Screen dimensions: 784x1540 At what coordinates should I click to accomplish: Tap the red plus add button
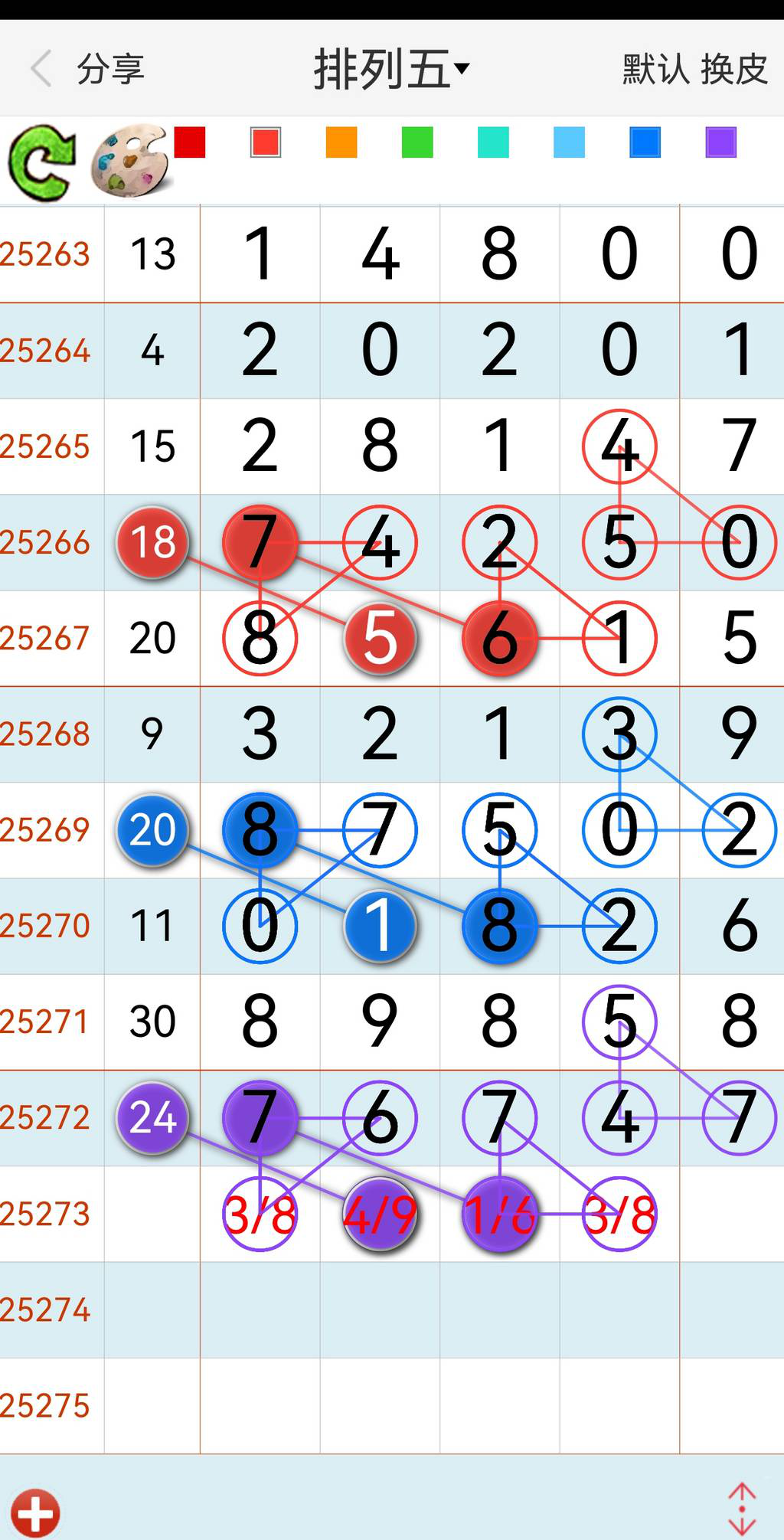point(36,1512)
